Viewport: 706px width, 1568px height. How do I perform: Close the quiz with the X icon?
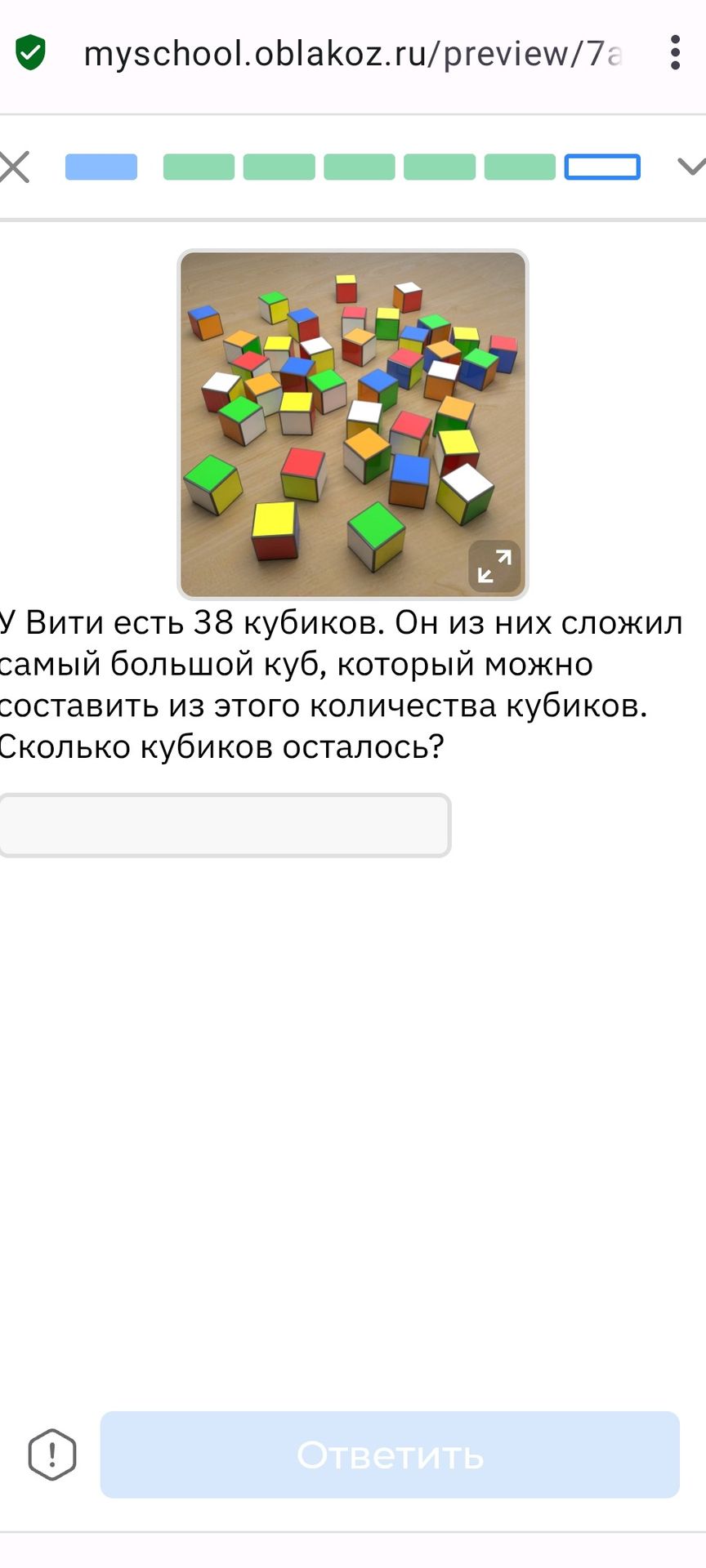14,167
